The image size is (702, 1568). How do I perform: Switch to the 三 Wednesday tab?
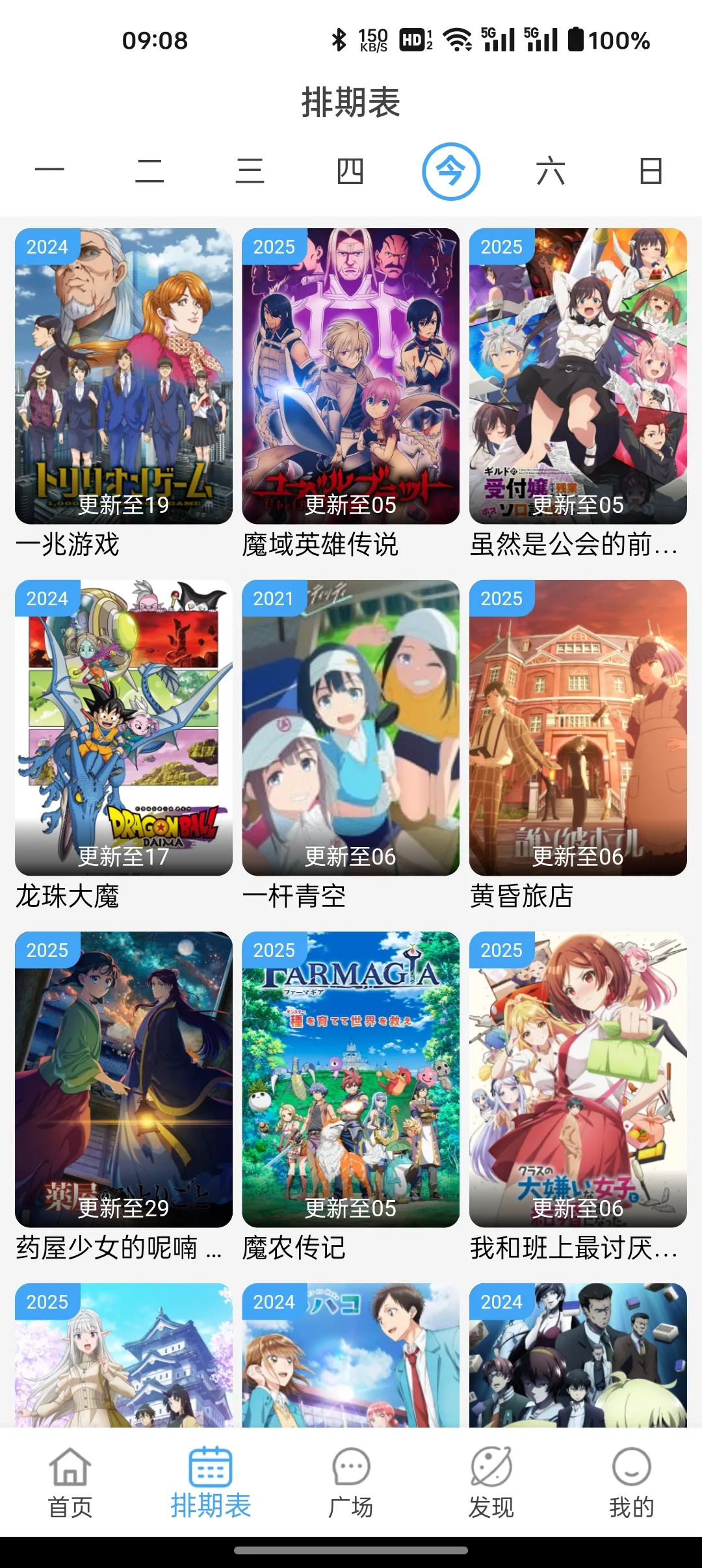pyautogui.click(x=252, y=172)
